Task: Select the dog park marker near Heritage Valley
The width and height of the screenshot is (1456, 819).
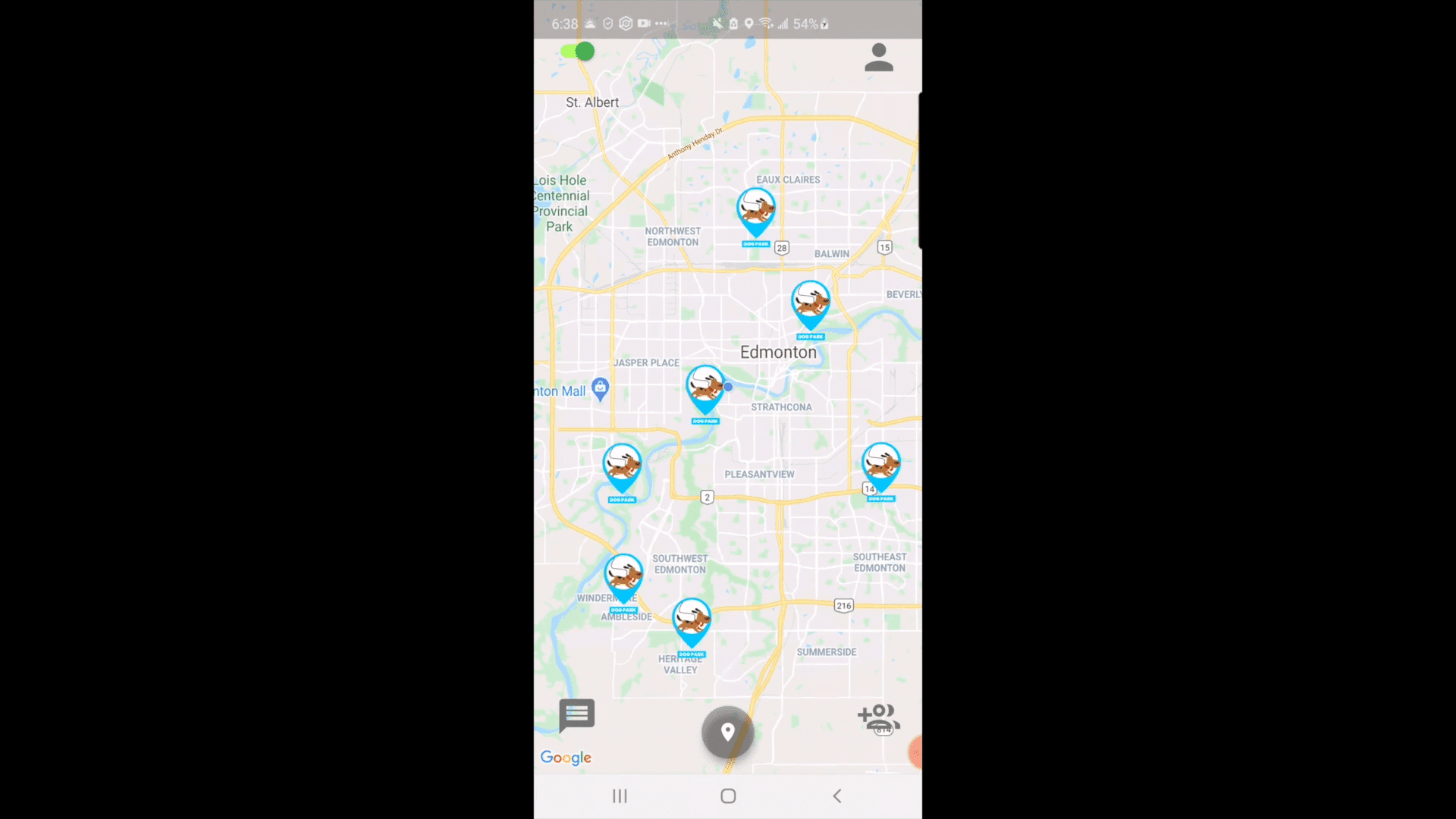Action: (692, 622)
